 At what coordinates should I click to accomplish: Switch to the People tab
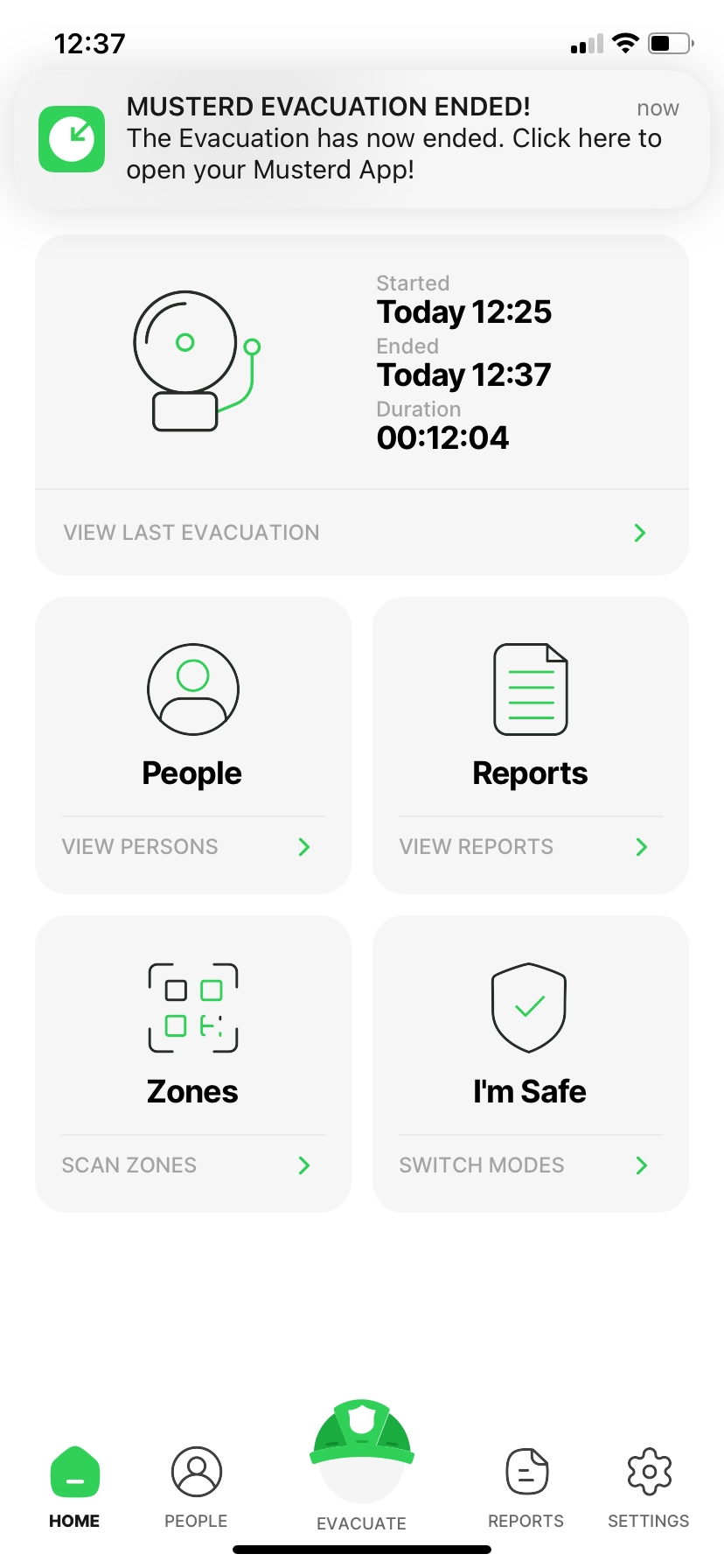(196, 1487)
